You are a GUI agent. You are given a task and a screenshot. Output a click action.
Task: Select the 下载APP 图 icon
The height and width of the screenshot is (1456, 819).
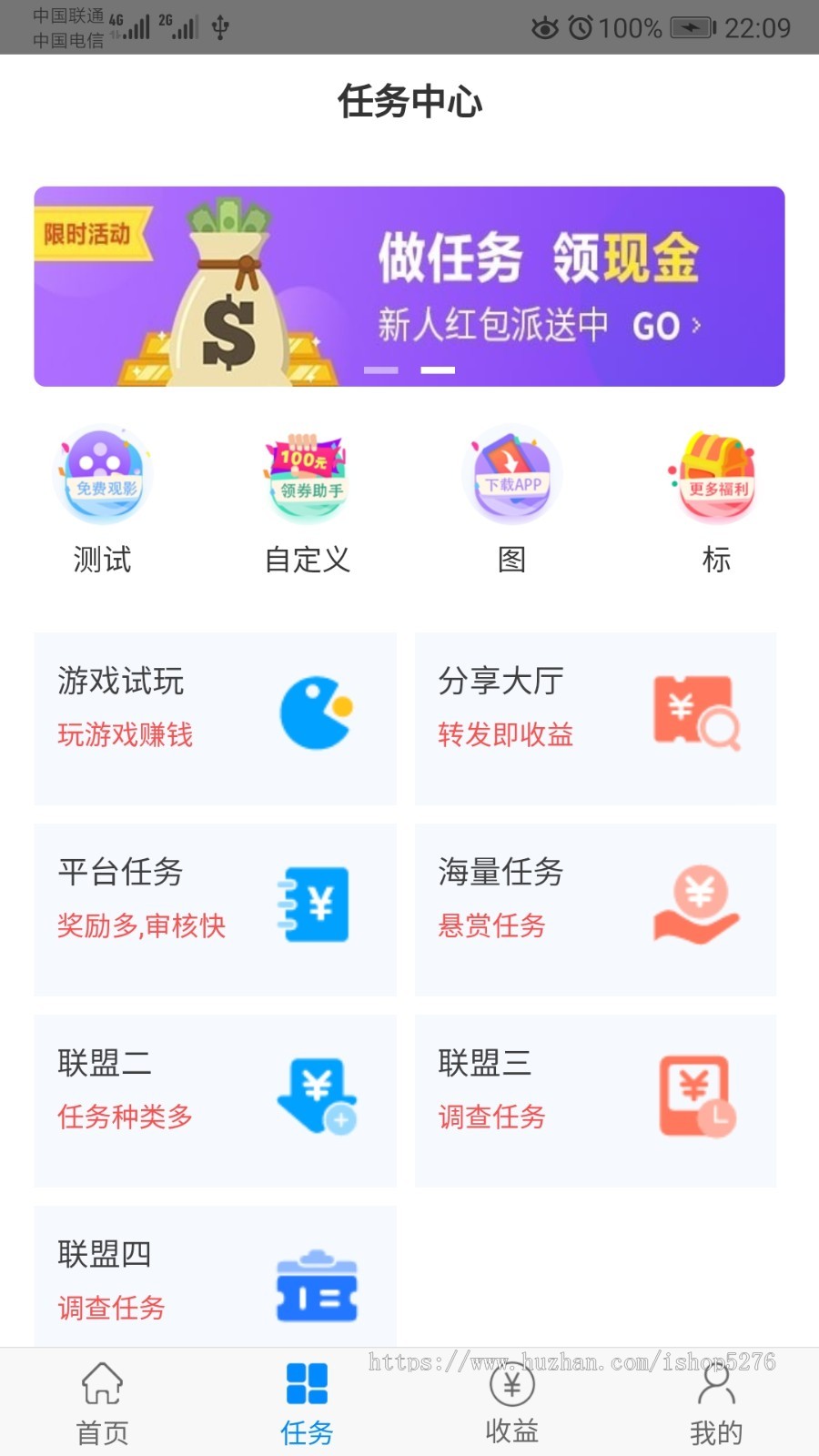(x=511, y=474)
